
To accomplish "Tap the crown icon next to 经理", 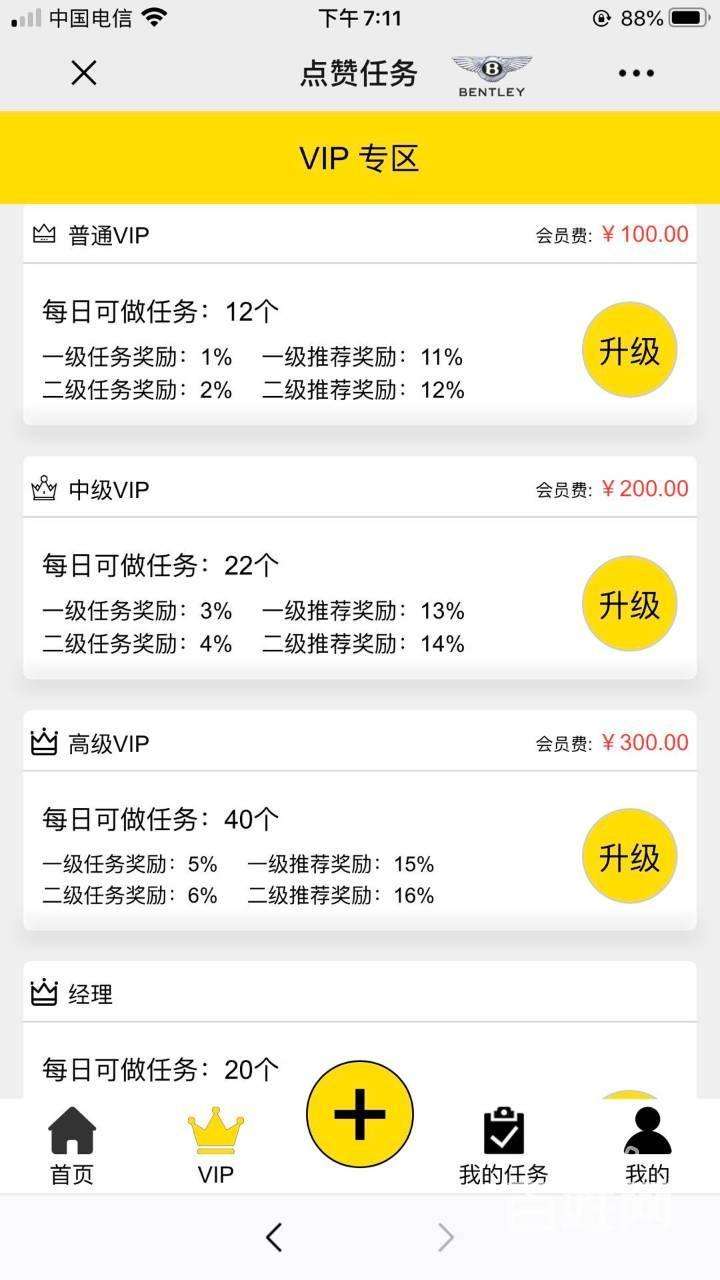I will tap(44, 993).
